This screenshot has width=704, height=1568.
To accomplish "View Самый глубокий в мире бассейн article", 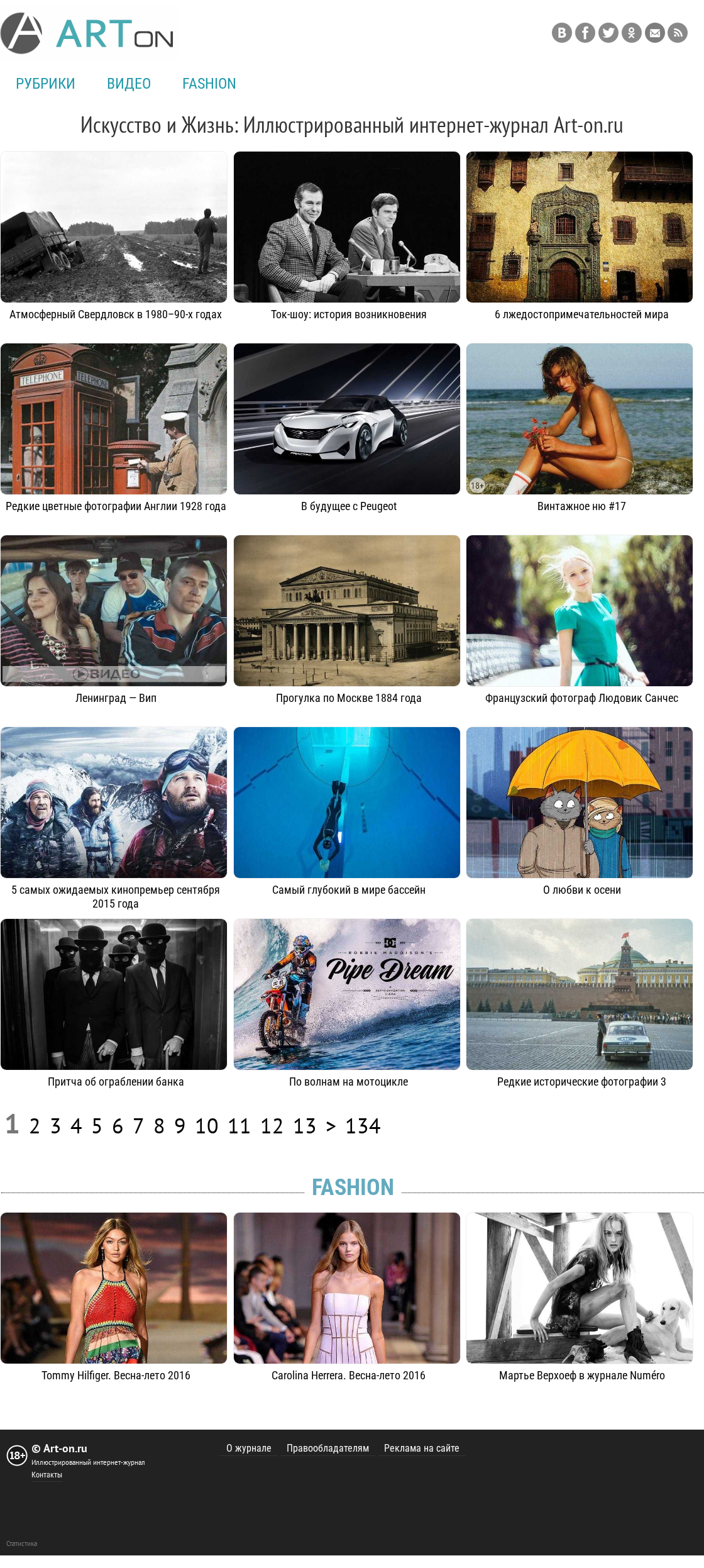I will 348,890.
